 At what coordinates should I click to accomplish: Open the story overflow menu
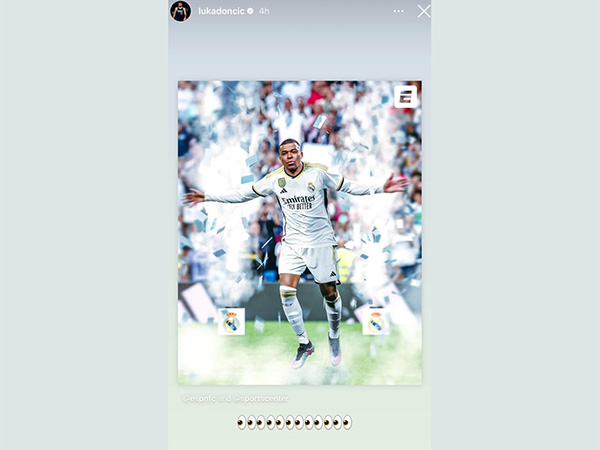[399, 11]
